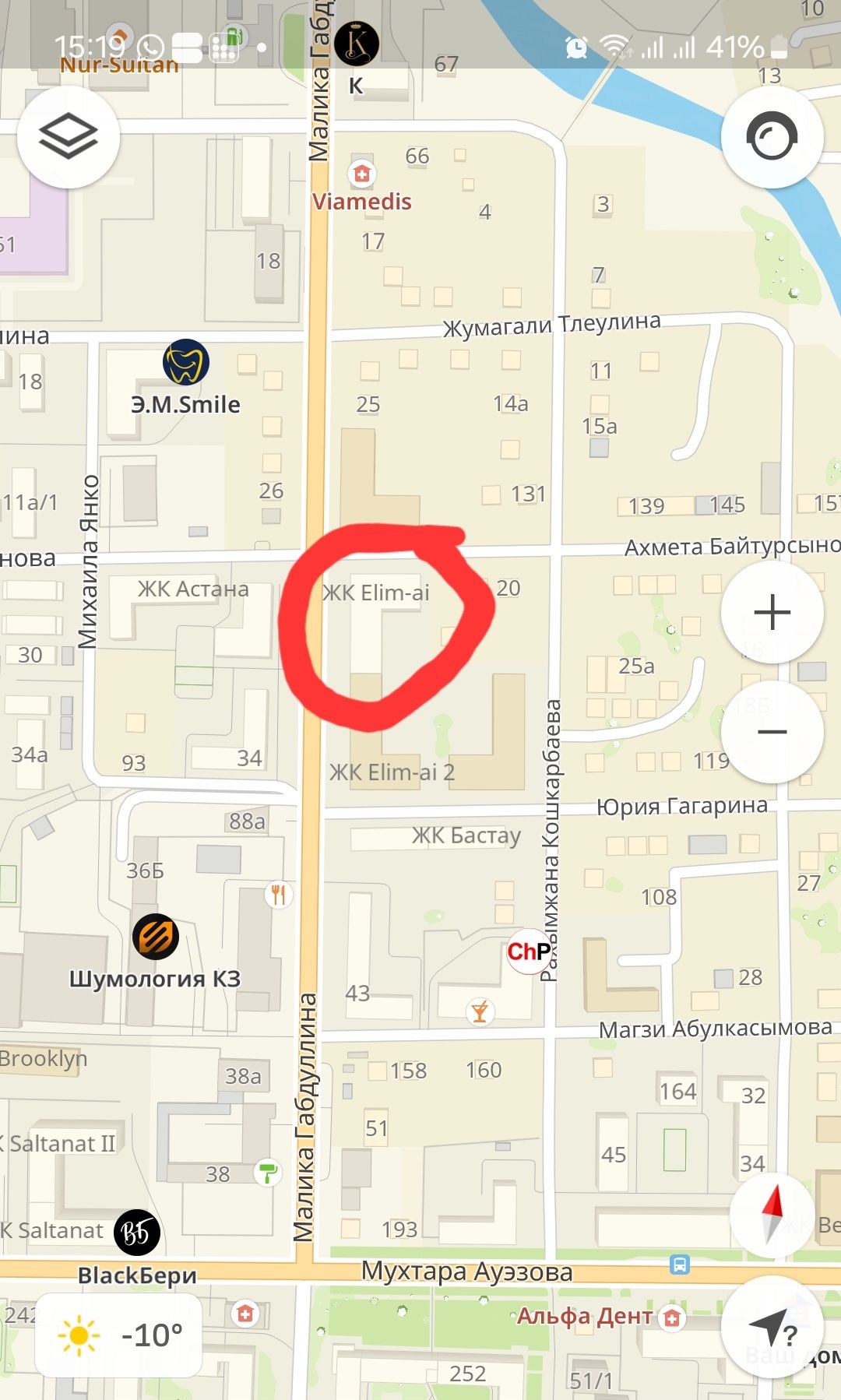Zoom out with the minus button
The width and height of the screenshot is (841, 1400).
[x=772, y=732]
